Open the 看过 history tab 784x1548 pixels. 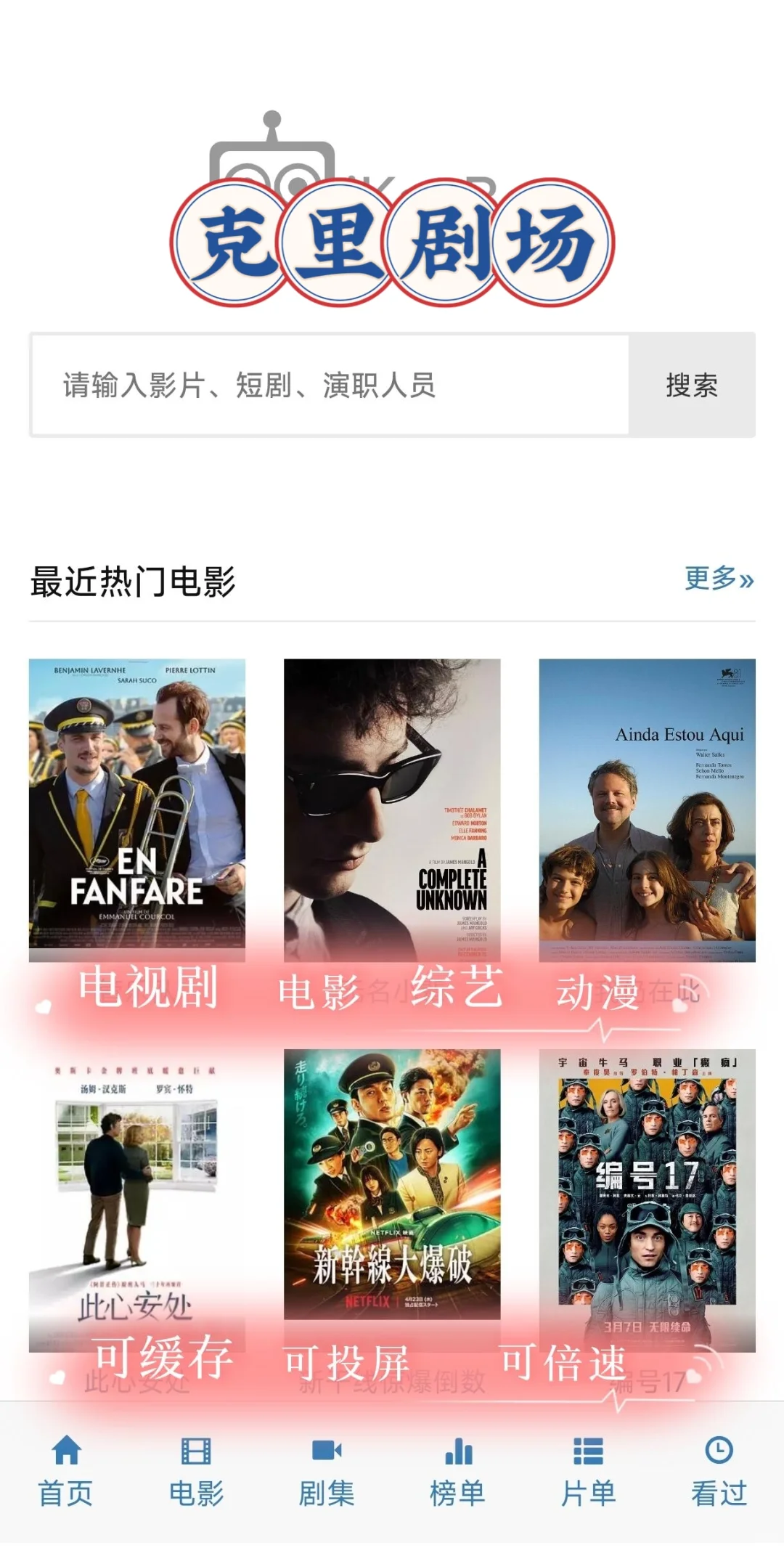(719, 1471)
